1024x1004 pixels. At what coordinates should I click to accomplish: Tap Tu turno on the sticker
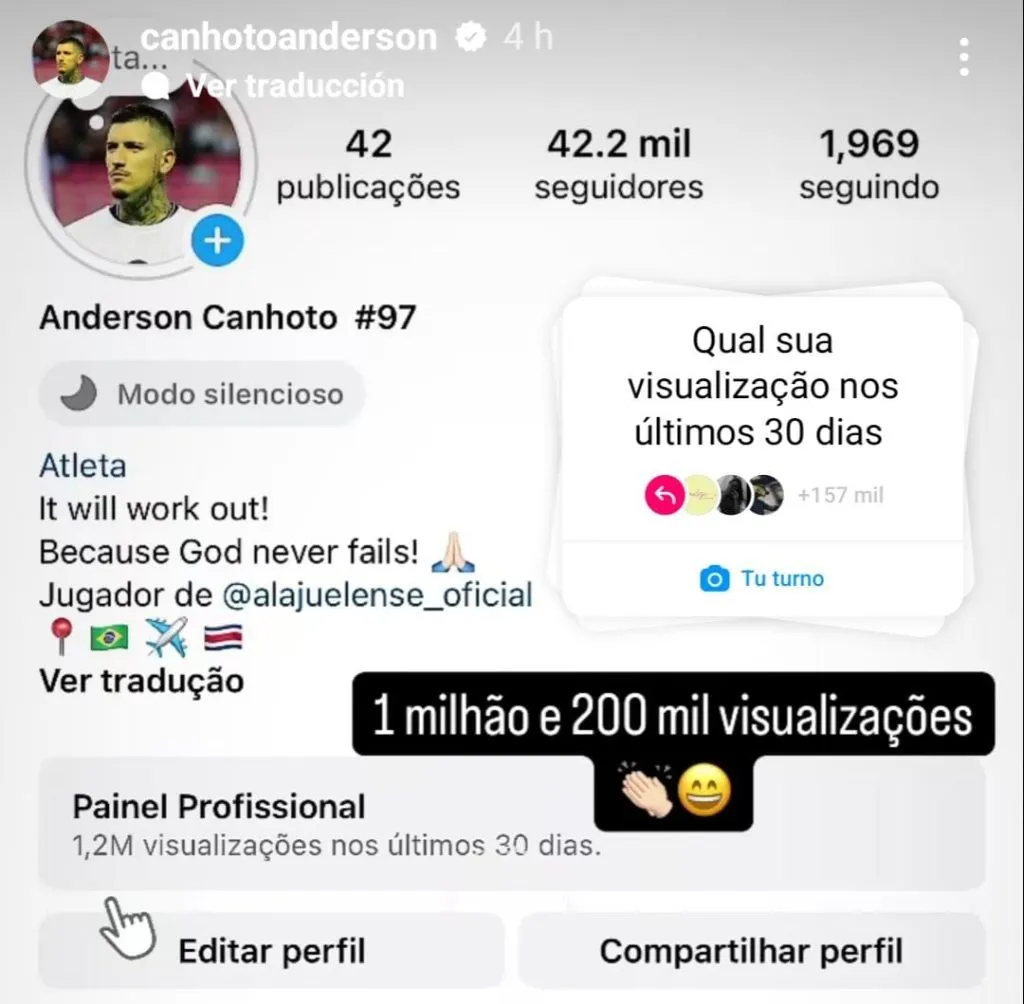pyautogui.click(x=763, y=578)
